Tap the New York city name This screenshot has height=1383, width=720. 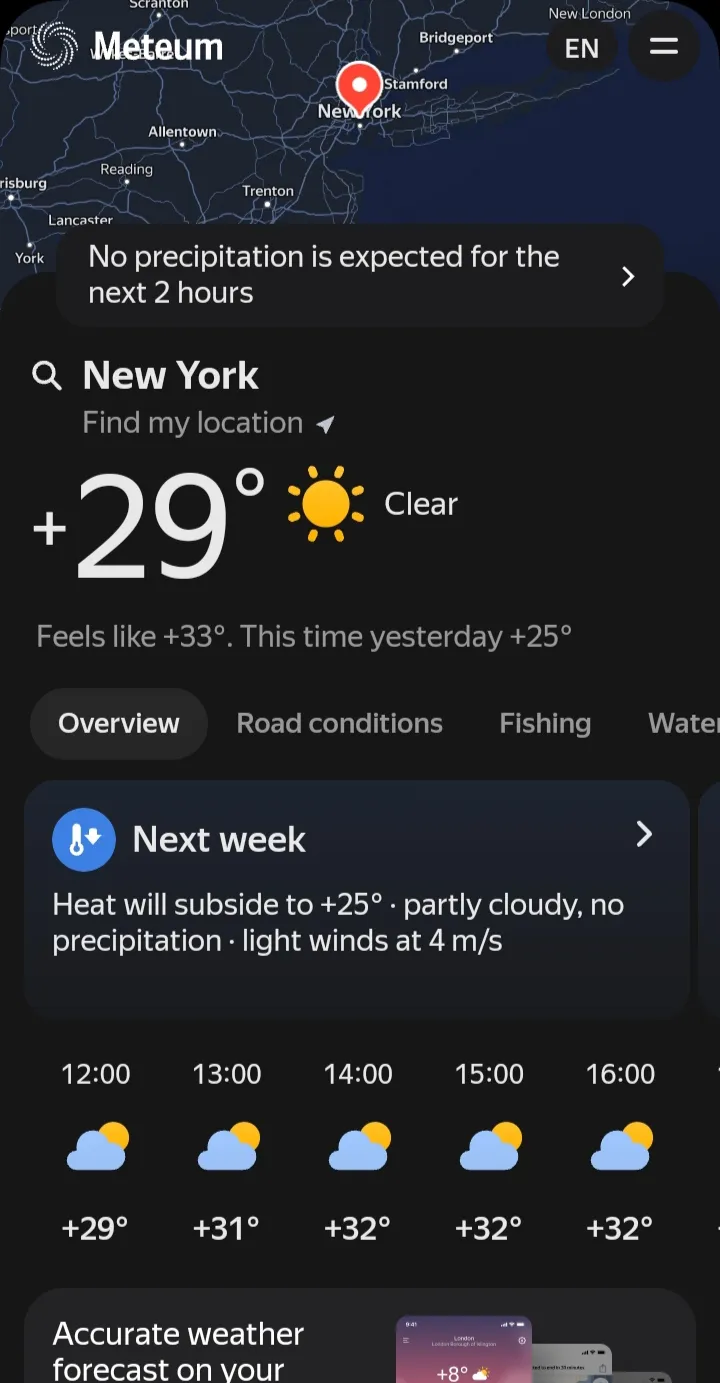point(171,375)
